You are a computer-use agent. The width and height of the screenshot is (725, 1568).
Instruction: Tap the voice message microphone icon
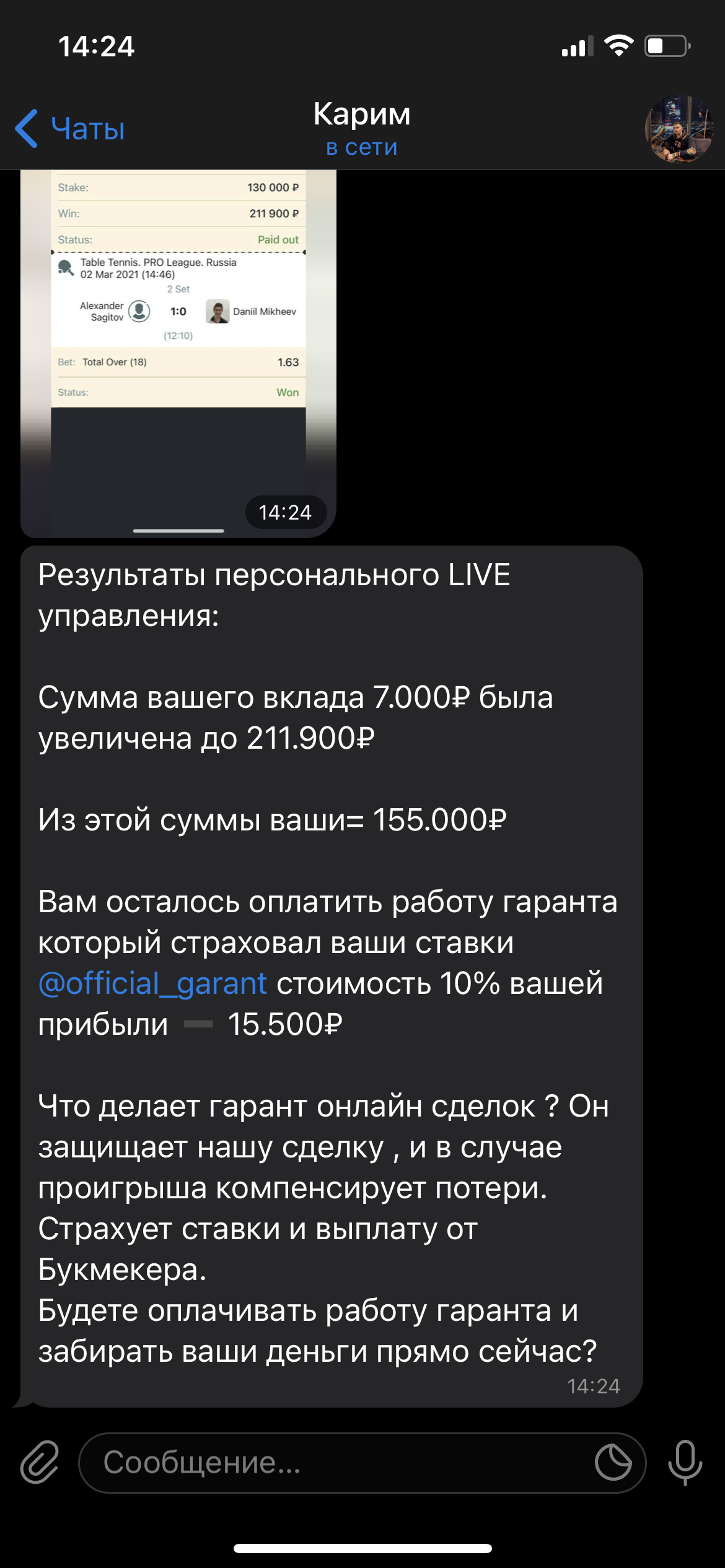click(x=685, y=1462)
